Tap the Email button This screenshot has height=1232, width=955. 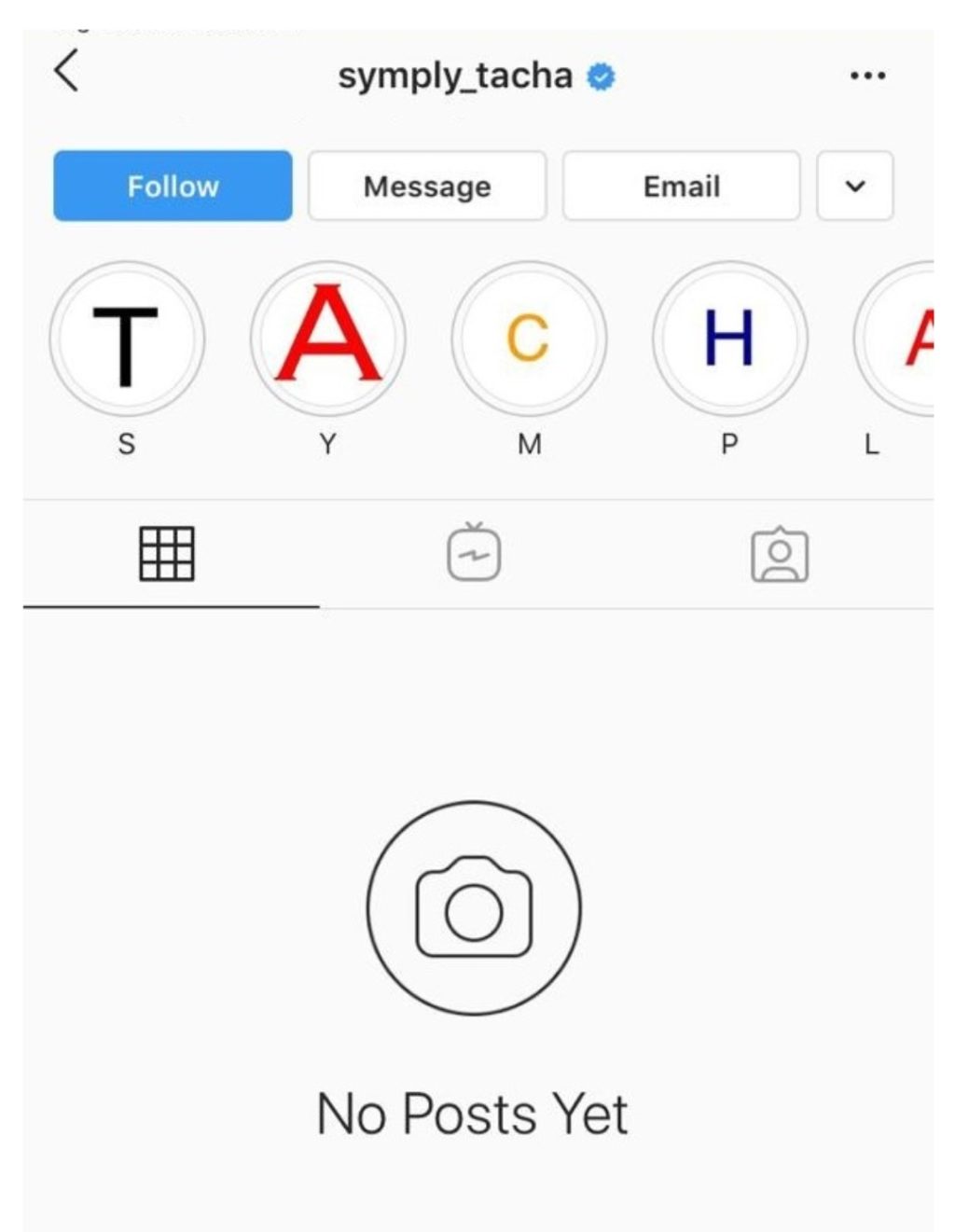click(681, 186)
